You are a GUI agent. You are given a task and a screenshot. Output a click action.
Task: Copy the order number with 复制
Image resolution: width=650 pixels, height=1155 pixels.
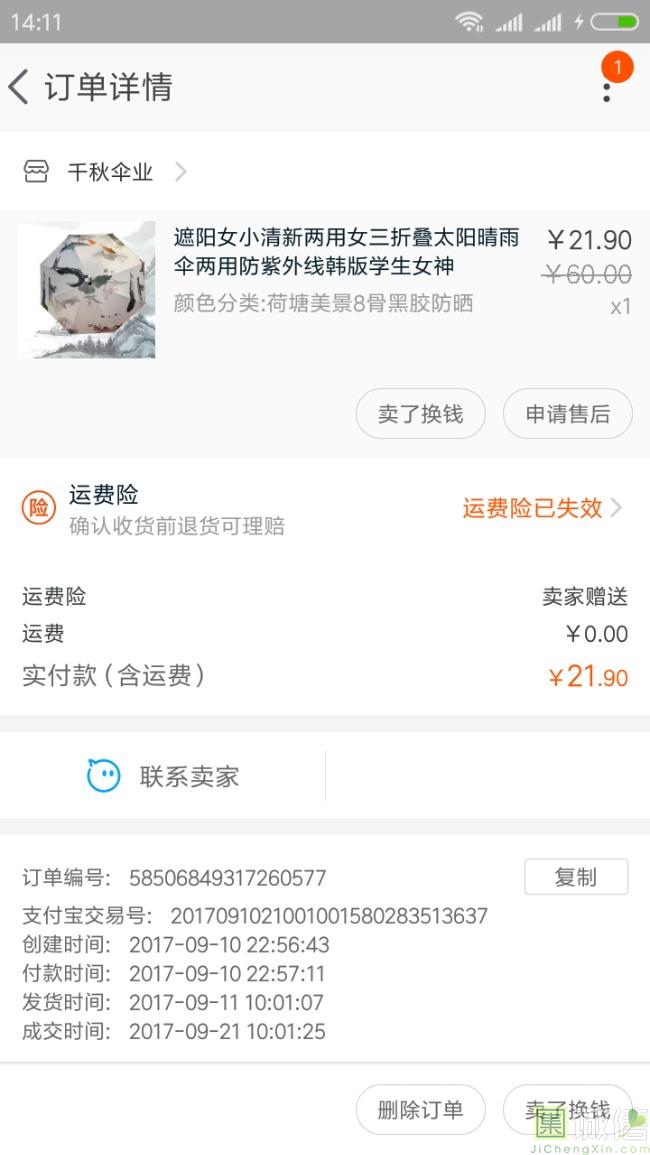(x=575, y=877)
